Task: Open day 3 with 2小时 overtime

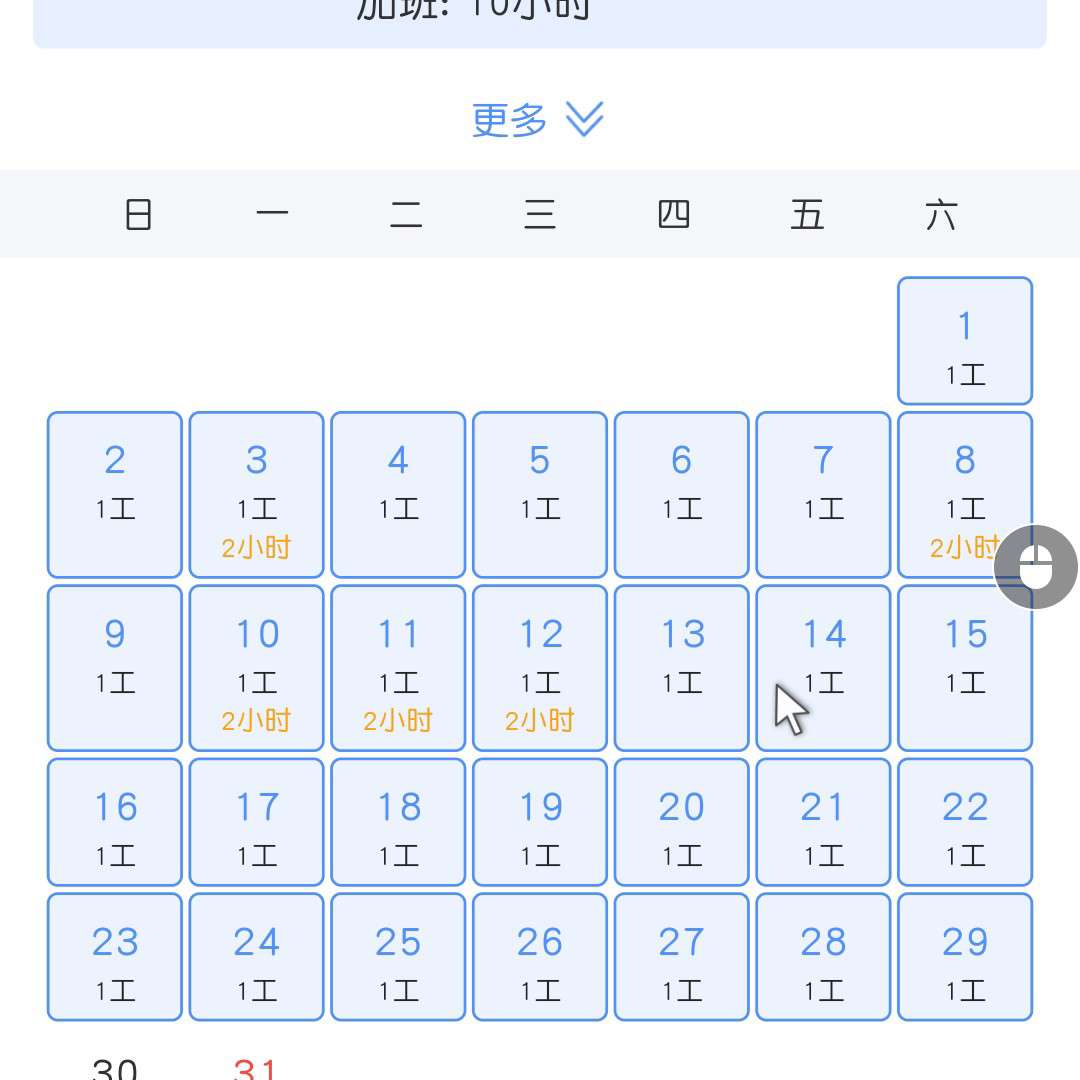Action: pyautogui.click(x=256, y=495)
